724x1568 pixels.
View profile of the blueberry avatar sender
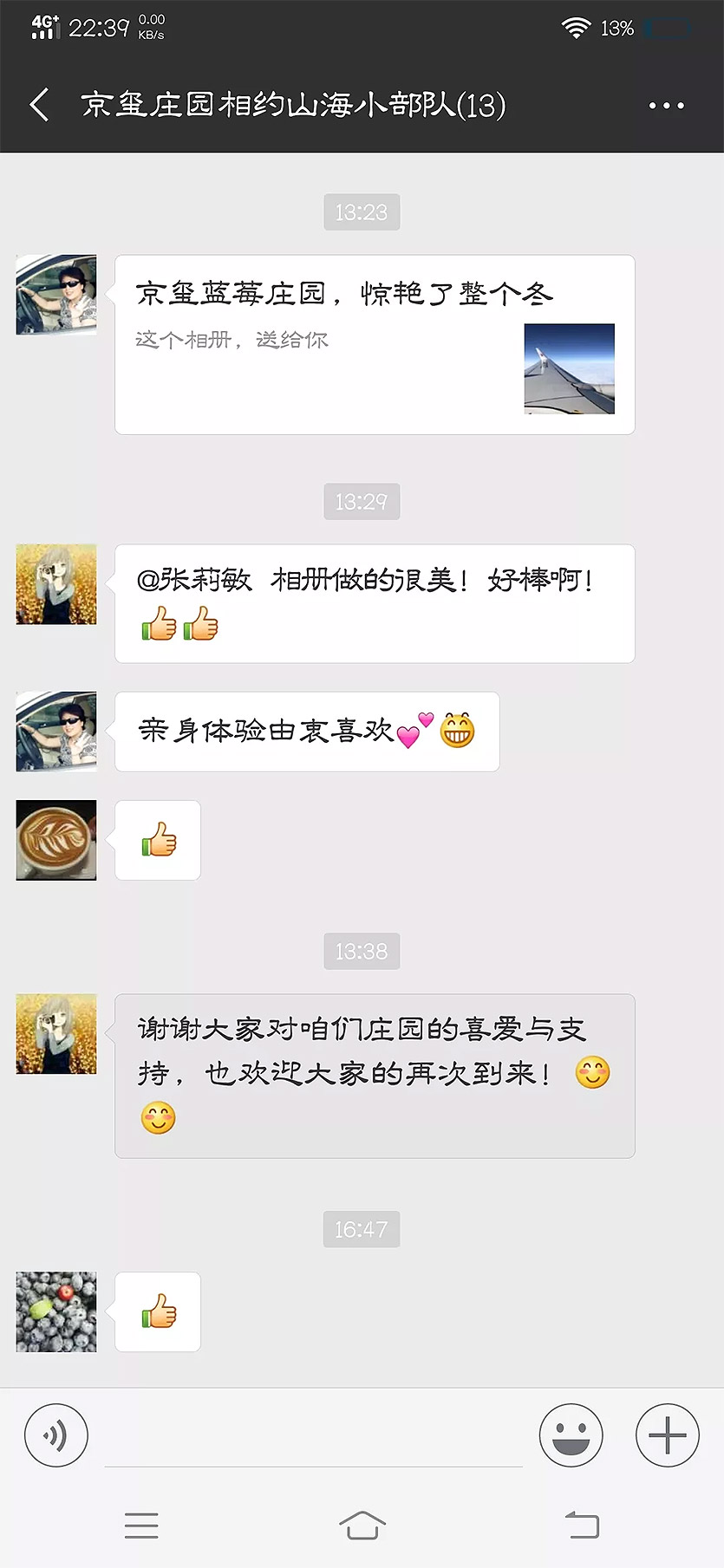56,1311
